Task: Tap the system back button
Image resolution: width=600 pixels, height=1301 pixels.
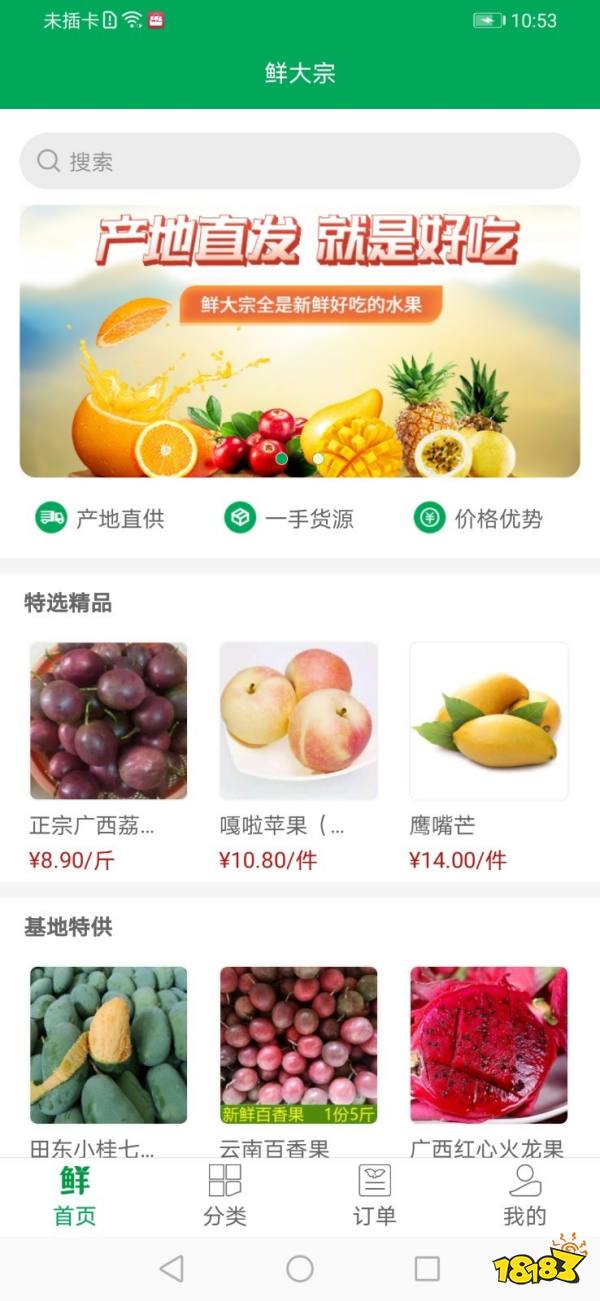Action: click(172, 1269)
